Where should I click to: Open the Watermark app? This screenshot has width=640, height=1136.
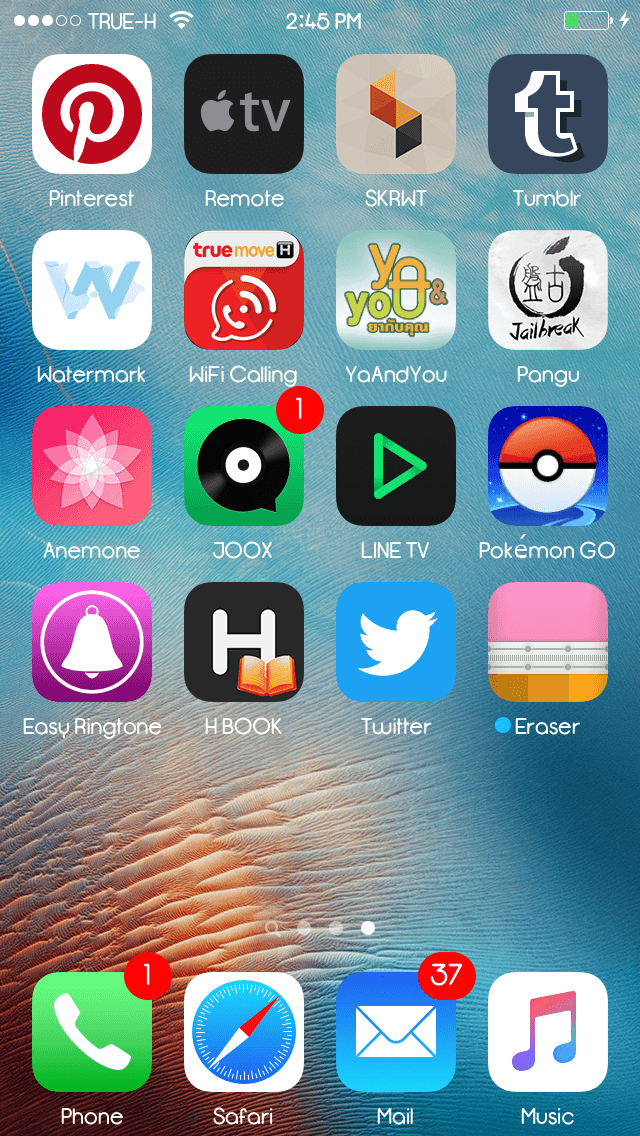92,290
